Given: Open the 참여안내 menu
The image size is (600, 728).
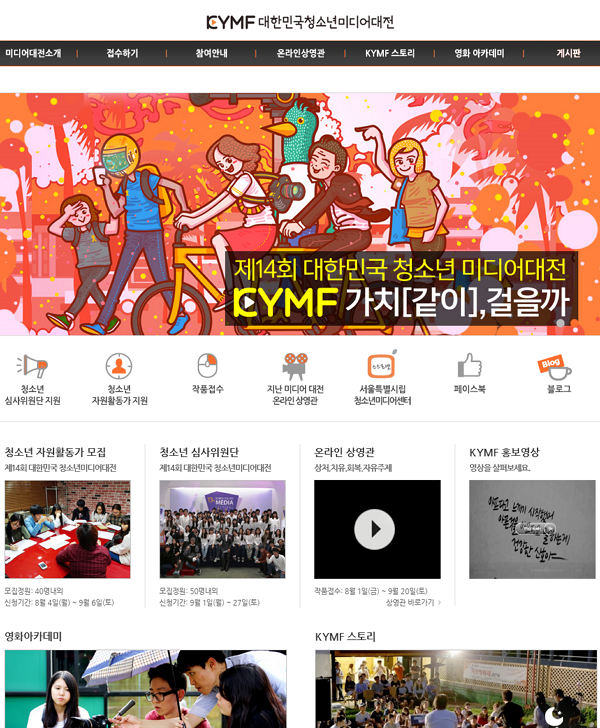Looking at the screenshot, I should coord(211,53).
